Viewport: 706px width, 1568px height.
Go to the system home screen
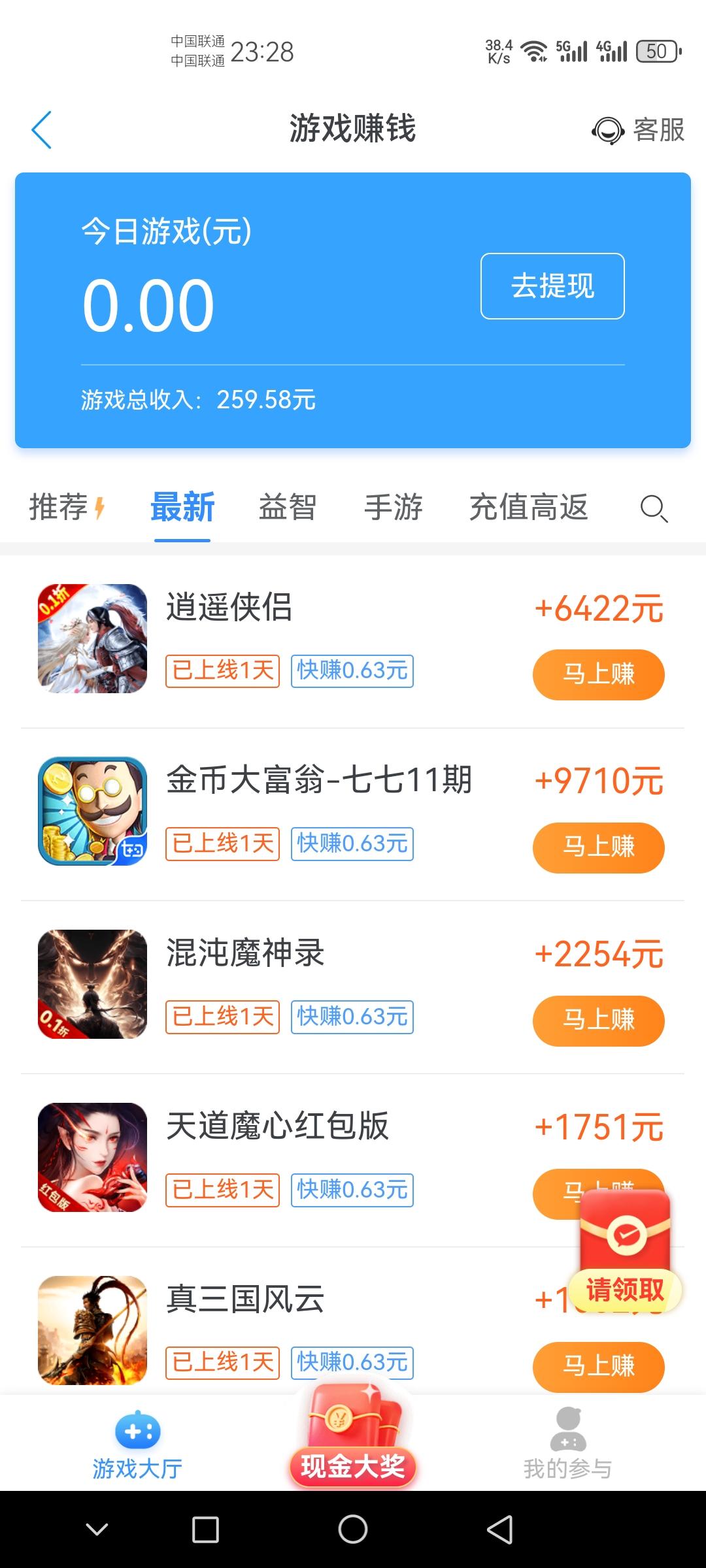click(x=353, y=1529)
